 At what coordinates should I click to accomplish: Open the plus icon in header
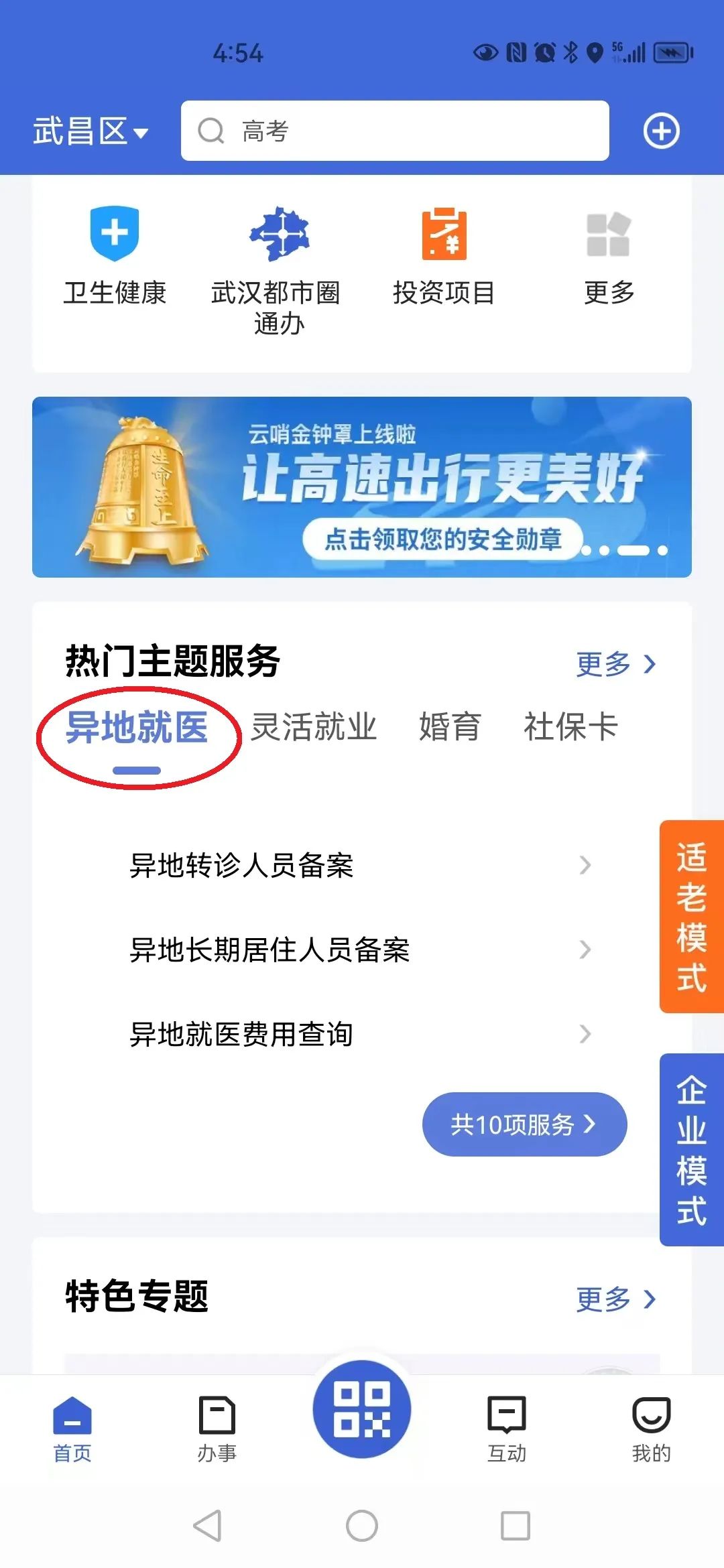click(x=661, y=131)
